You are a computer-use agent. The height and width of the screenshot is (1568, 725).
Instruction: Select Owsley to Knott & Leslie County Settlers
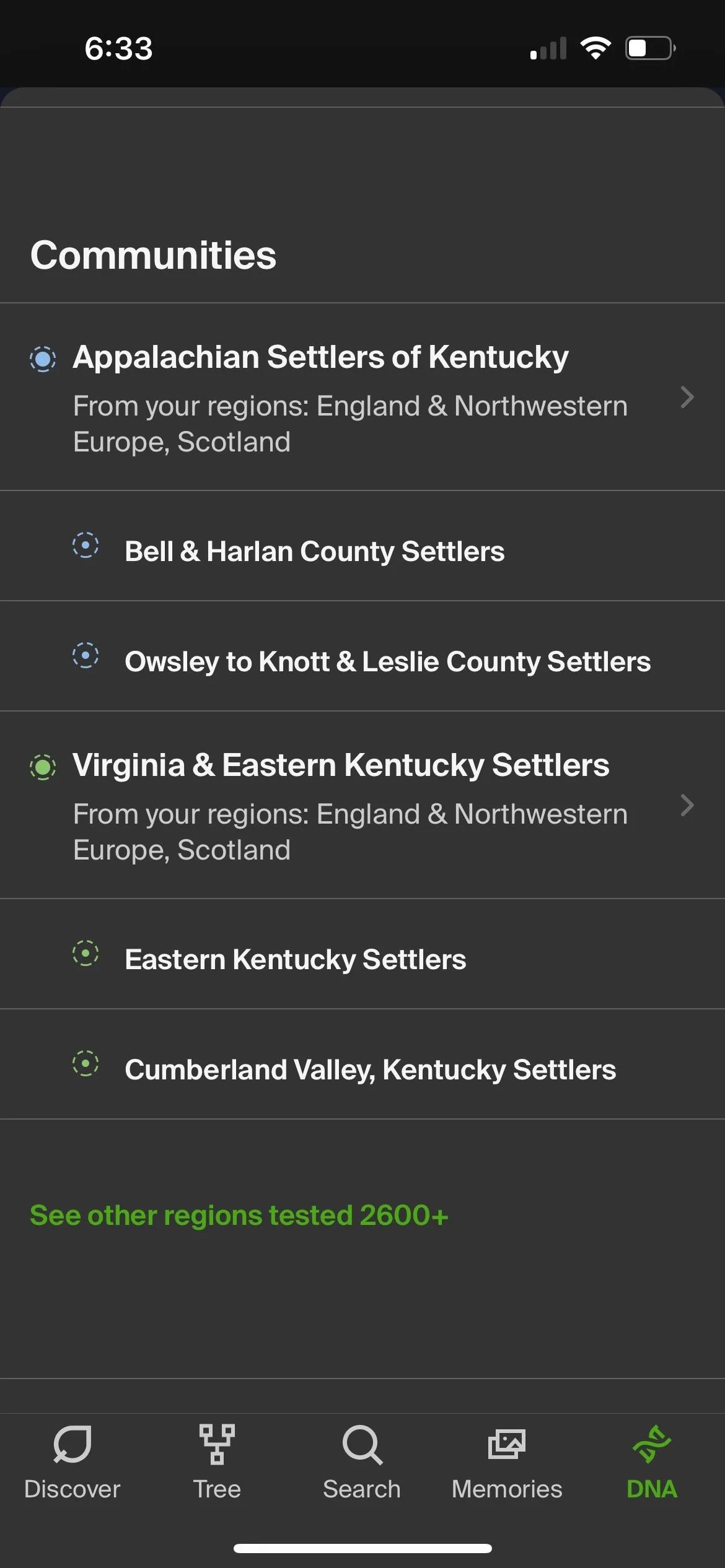(362, 656)
